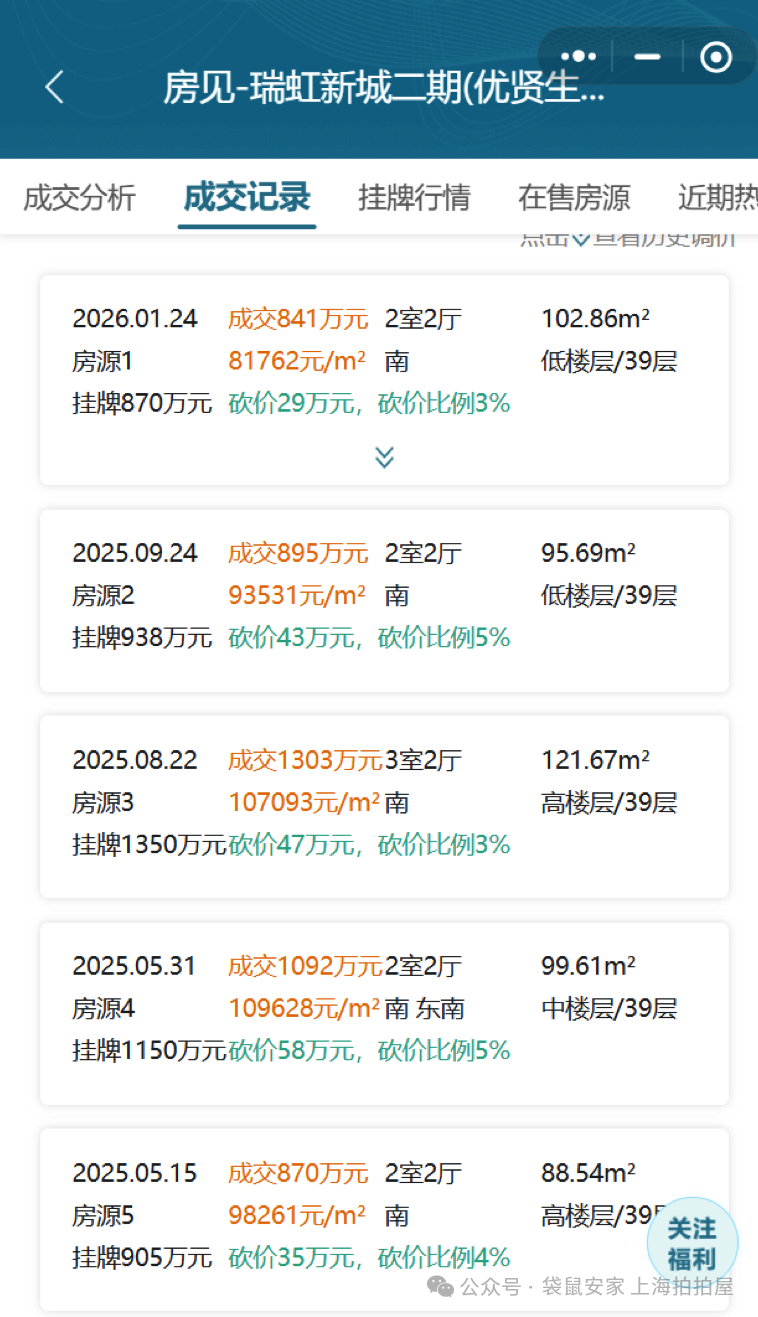
Task: Expand price history for 房源1
Action: coord(384,457)
